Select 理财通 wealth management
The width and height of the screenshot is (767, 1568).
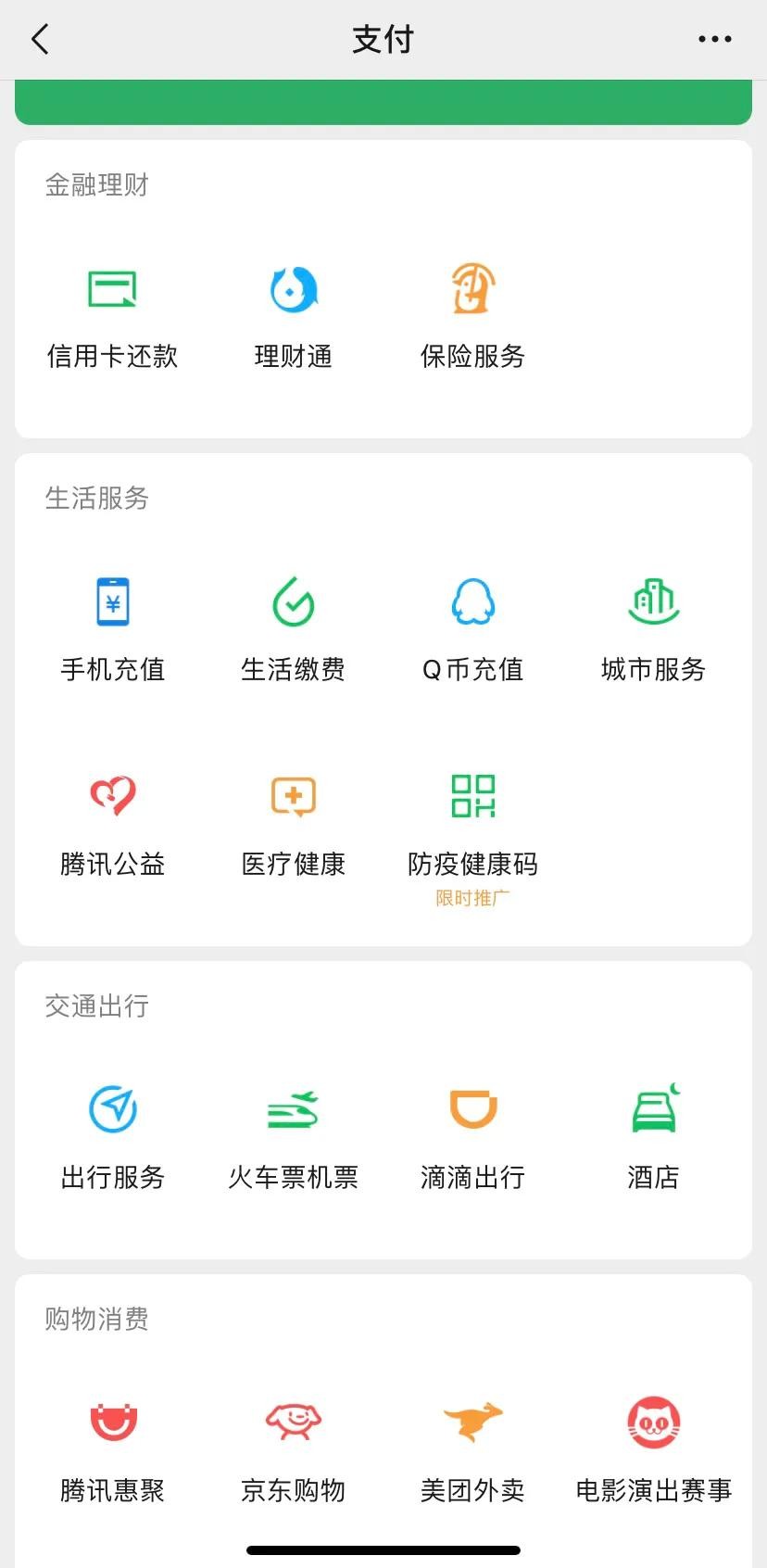tap(293, 315)
